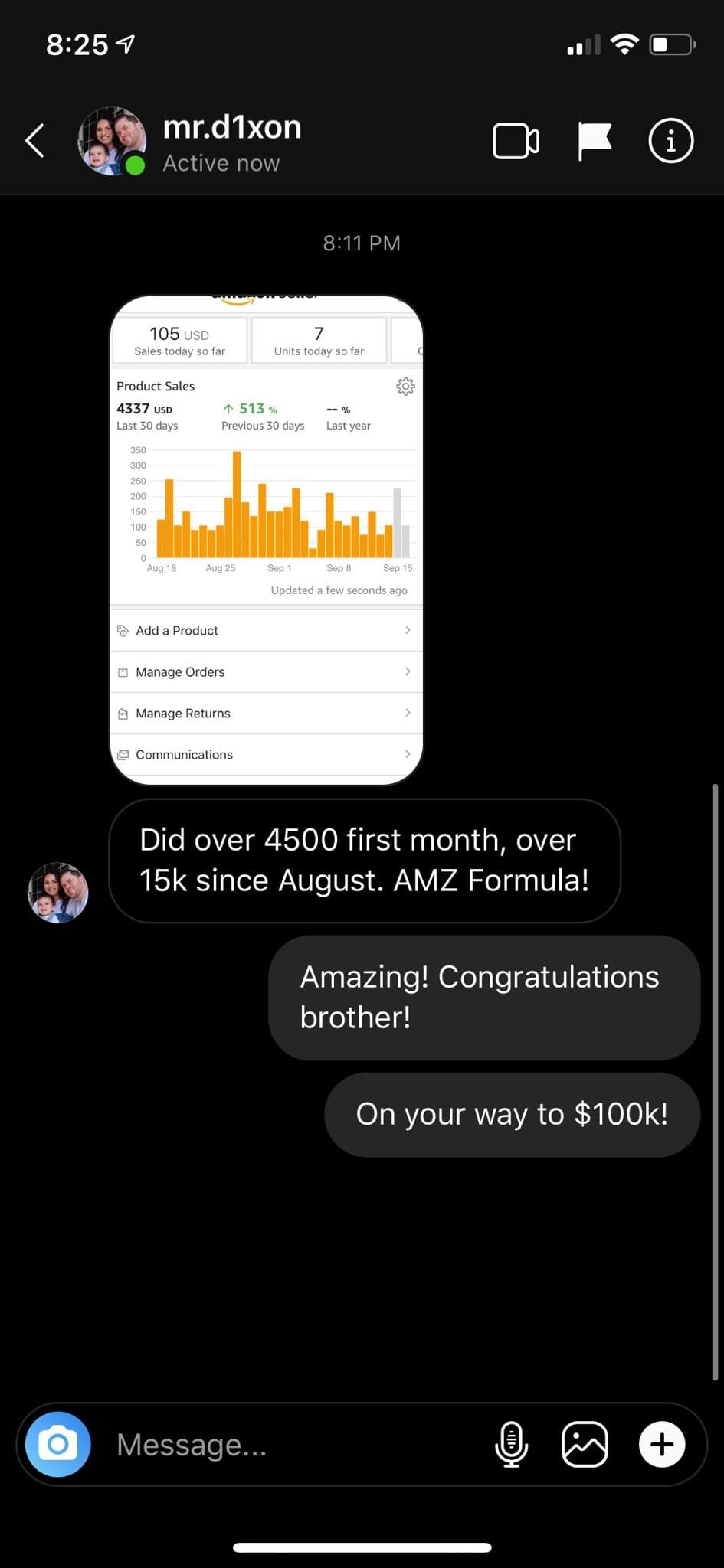Flag this conversation
This screenshot has height=1568, width=724.
click(594, 142)
